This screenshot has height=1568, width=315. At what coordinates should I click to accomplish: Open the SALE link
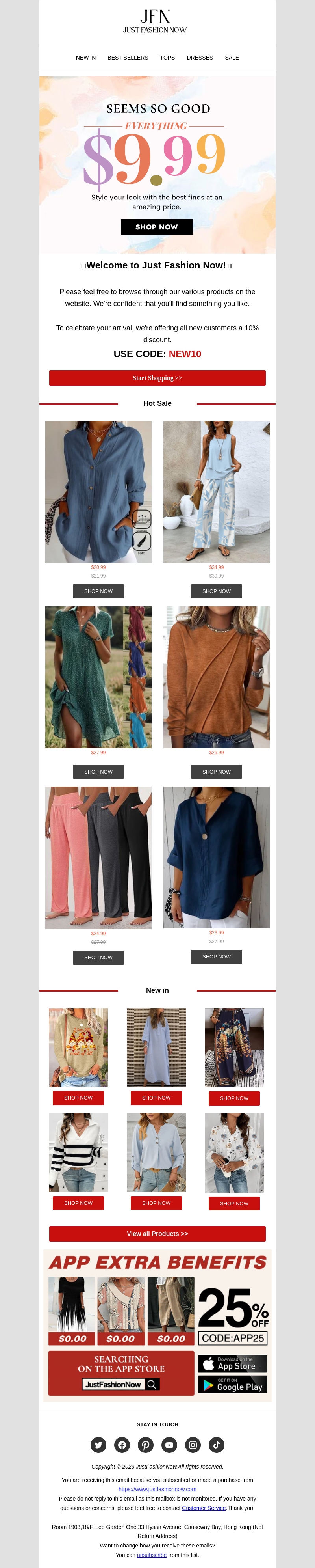click(x=232, y=58)
